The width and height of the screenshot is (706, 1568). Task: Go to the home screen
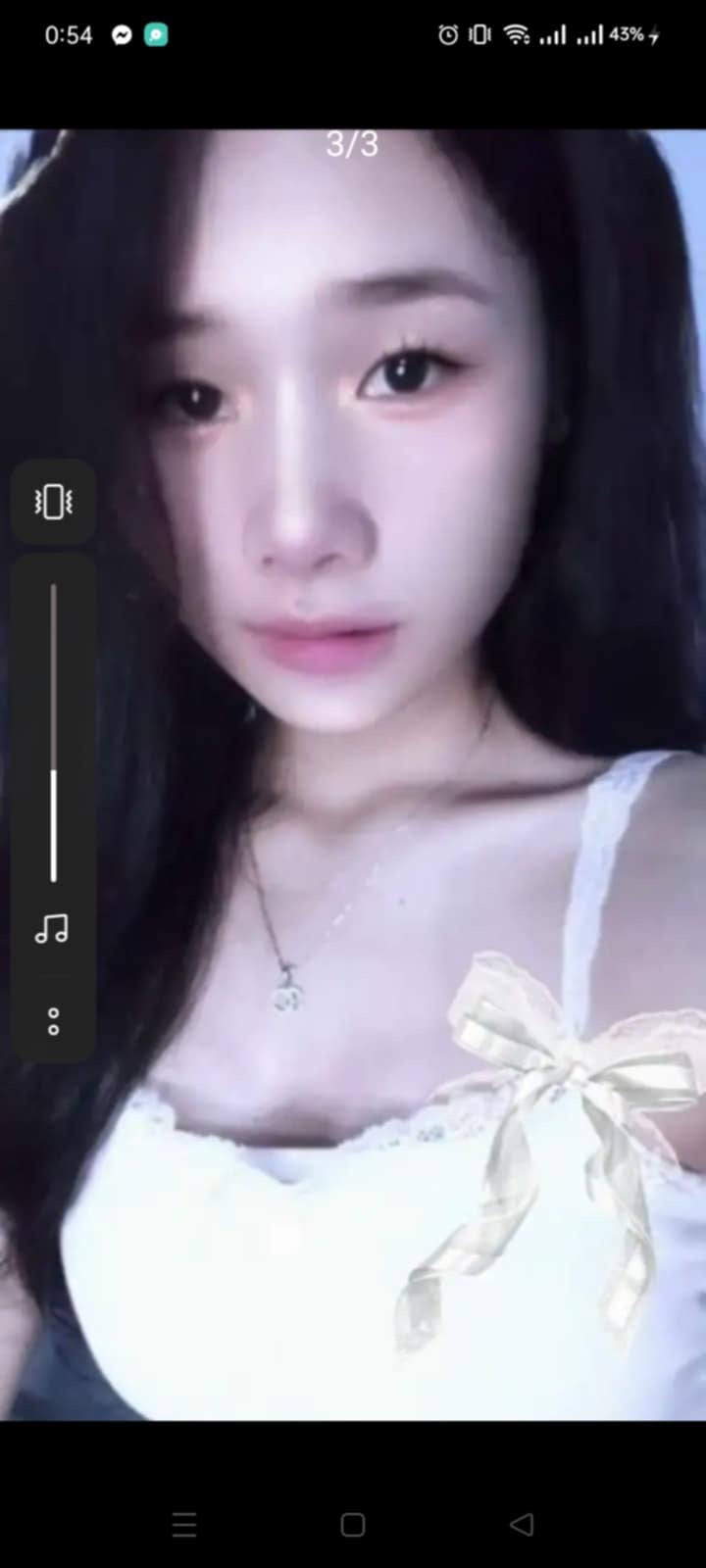(353, 1524)
